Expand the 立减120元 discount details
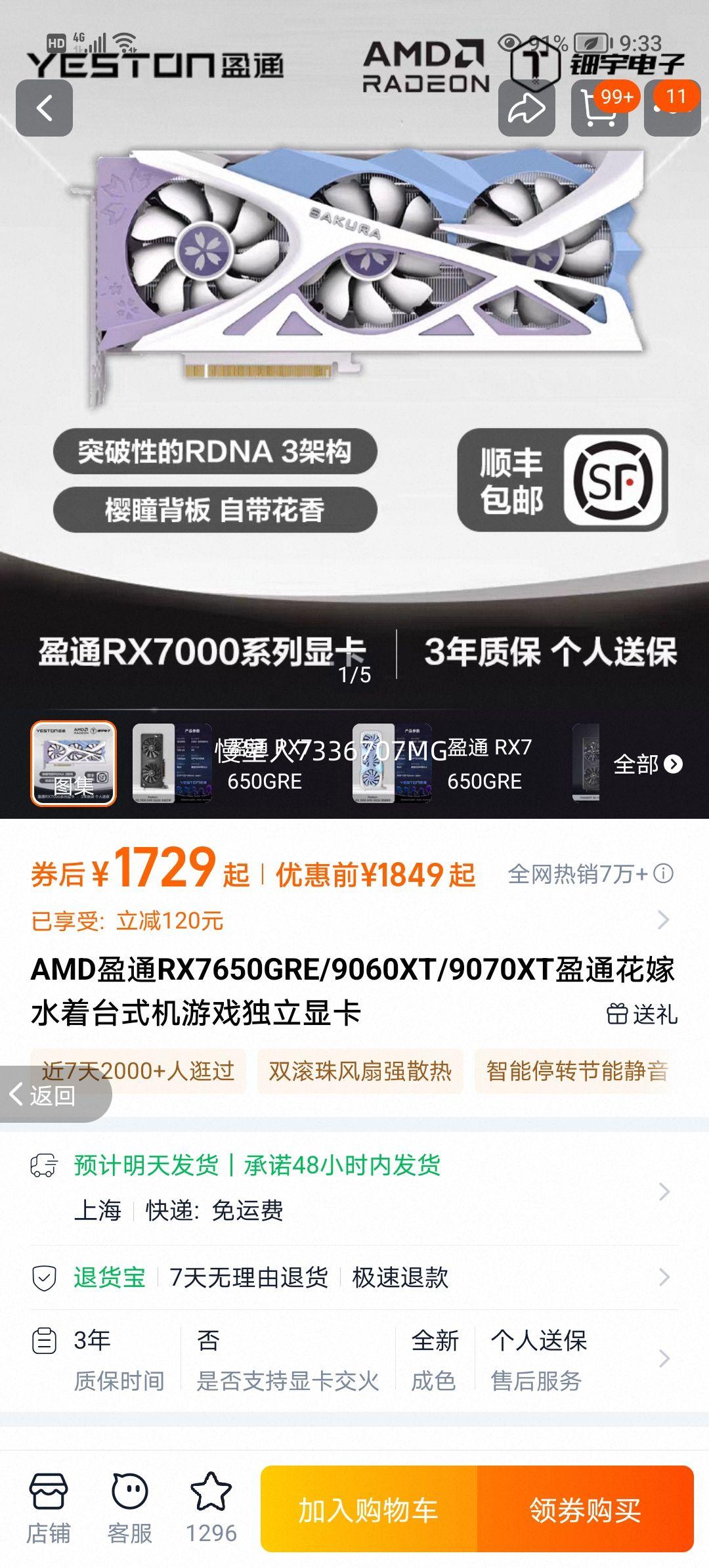Image resolution: width=709 pixels, height=1568 pixels. click(x=664, y=922)
